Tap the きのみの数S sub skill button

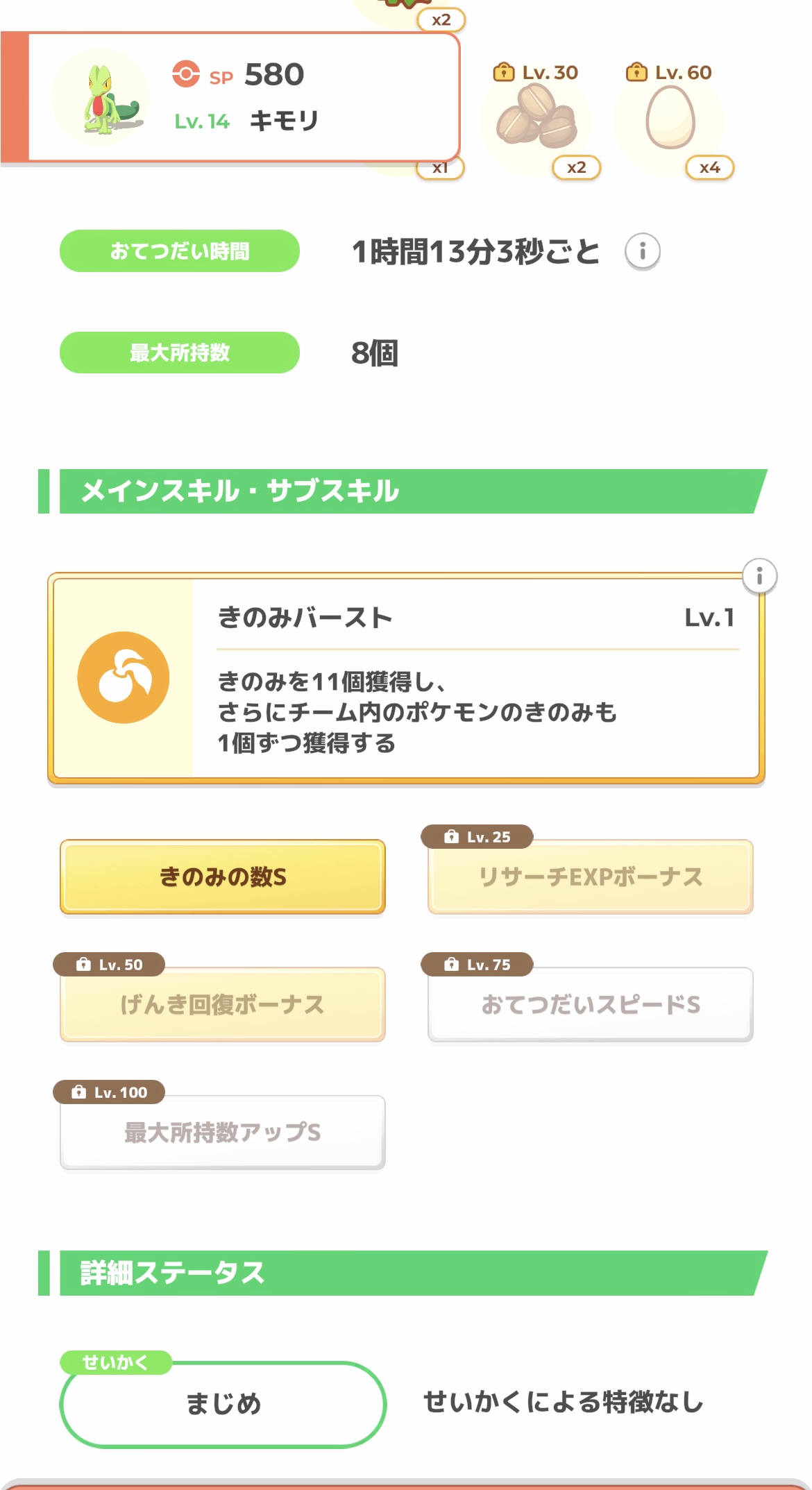[x=223, y=877]
